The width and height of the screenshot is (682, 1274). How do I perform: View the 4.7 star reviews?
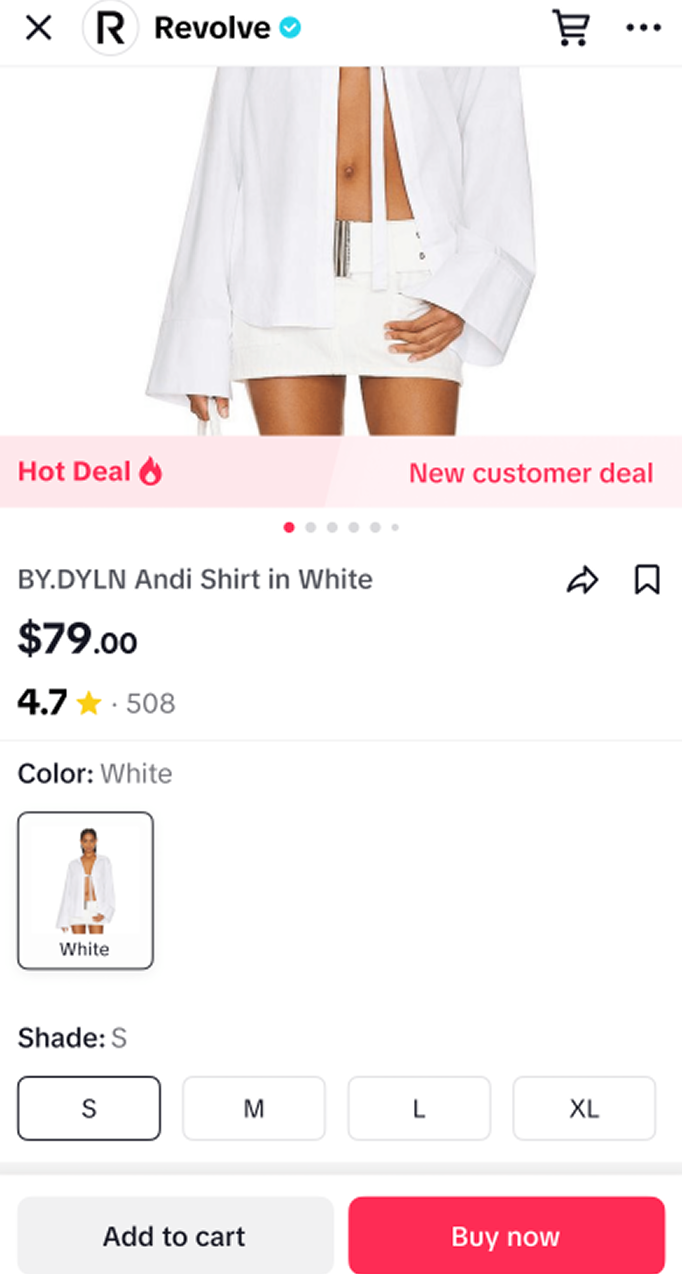coord(96,703)
